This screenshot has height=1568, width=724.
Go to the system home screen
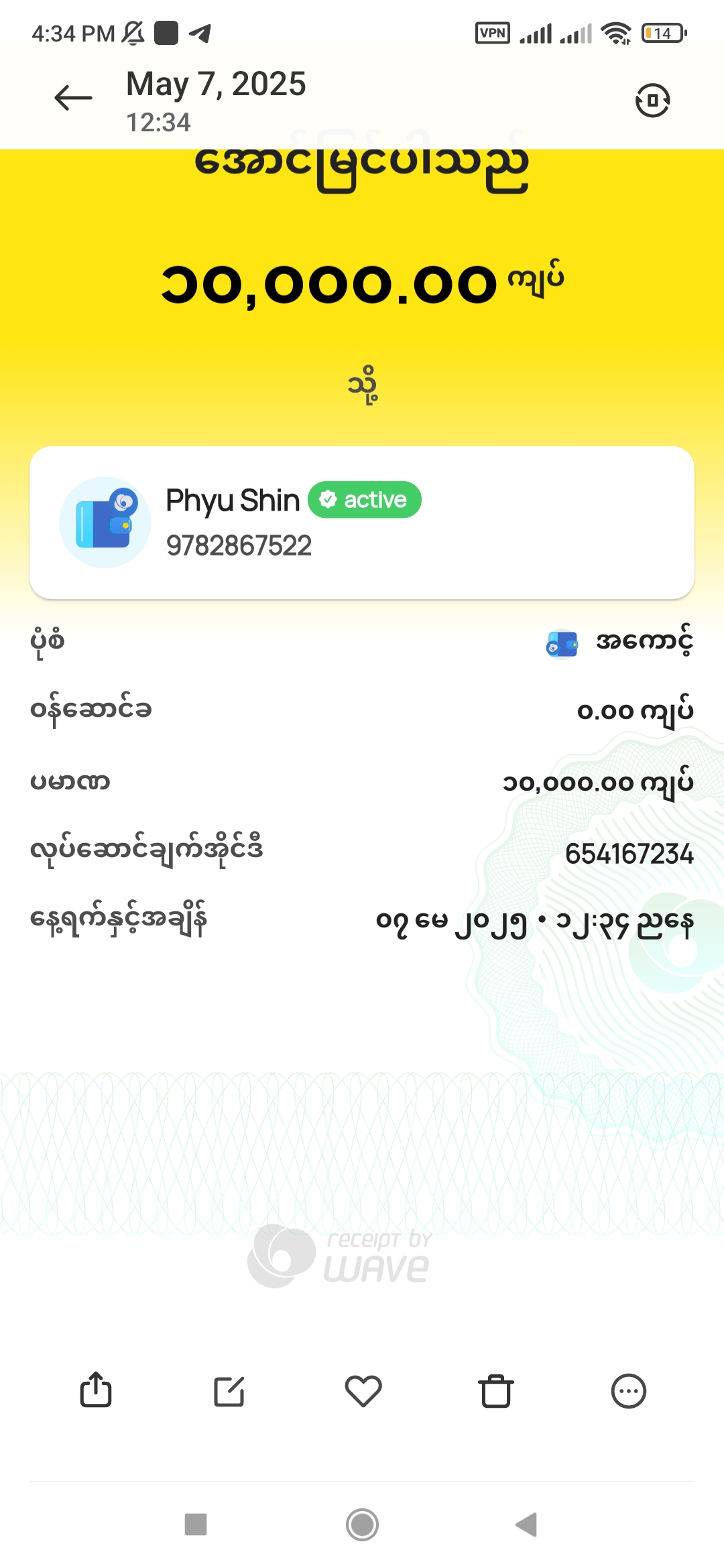pos(362,1524)
